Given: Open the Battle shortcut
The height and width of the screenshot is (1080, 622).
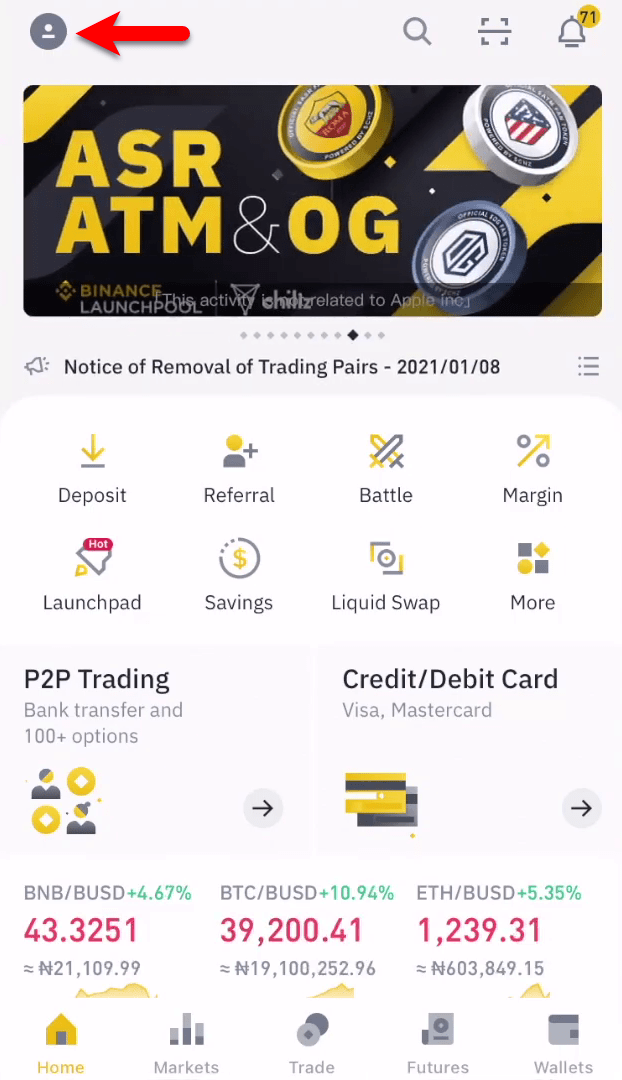Looking at the screenshot, I should coord(386,470).
